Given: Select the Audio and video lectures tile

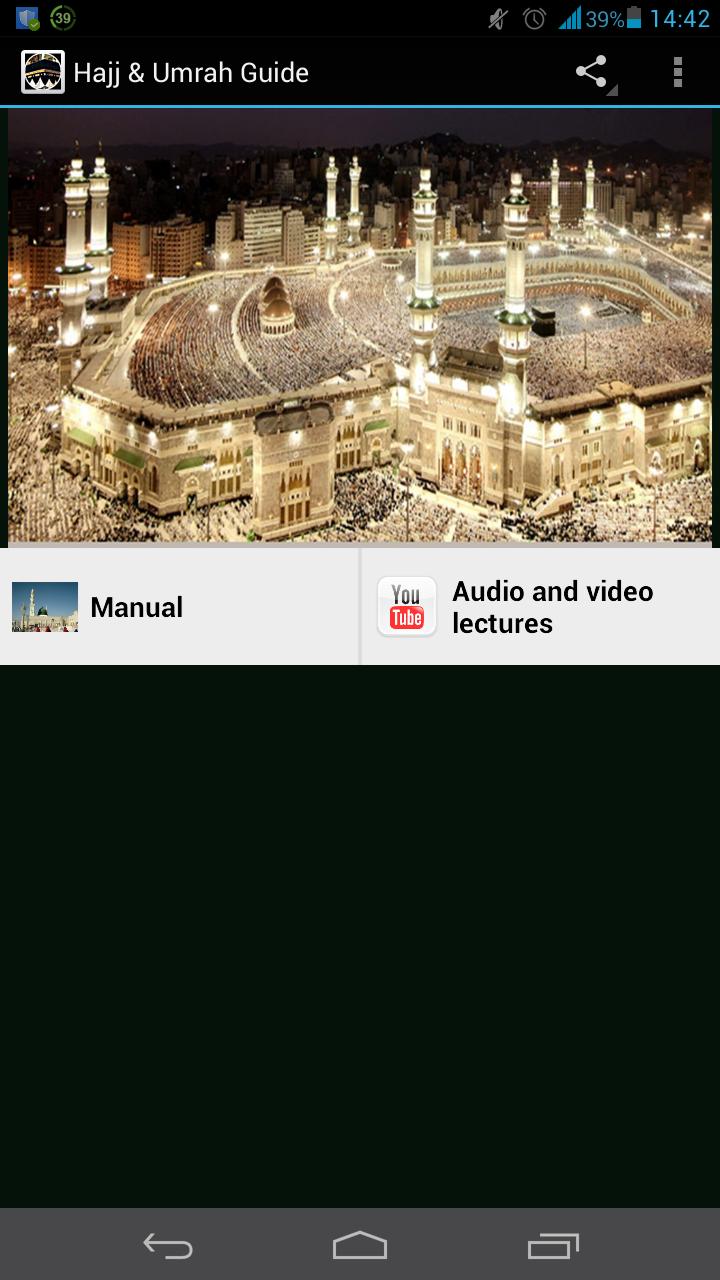Looking at the screenshot, I should coord(540,605).
